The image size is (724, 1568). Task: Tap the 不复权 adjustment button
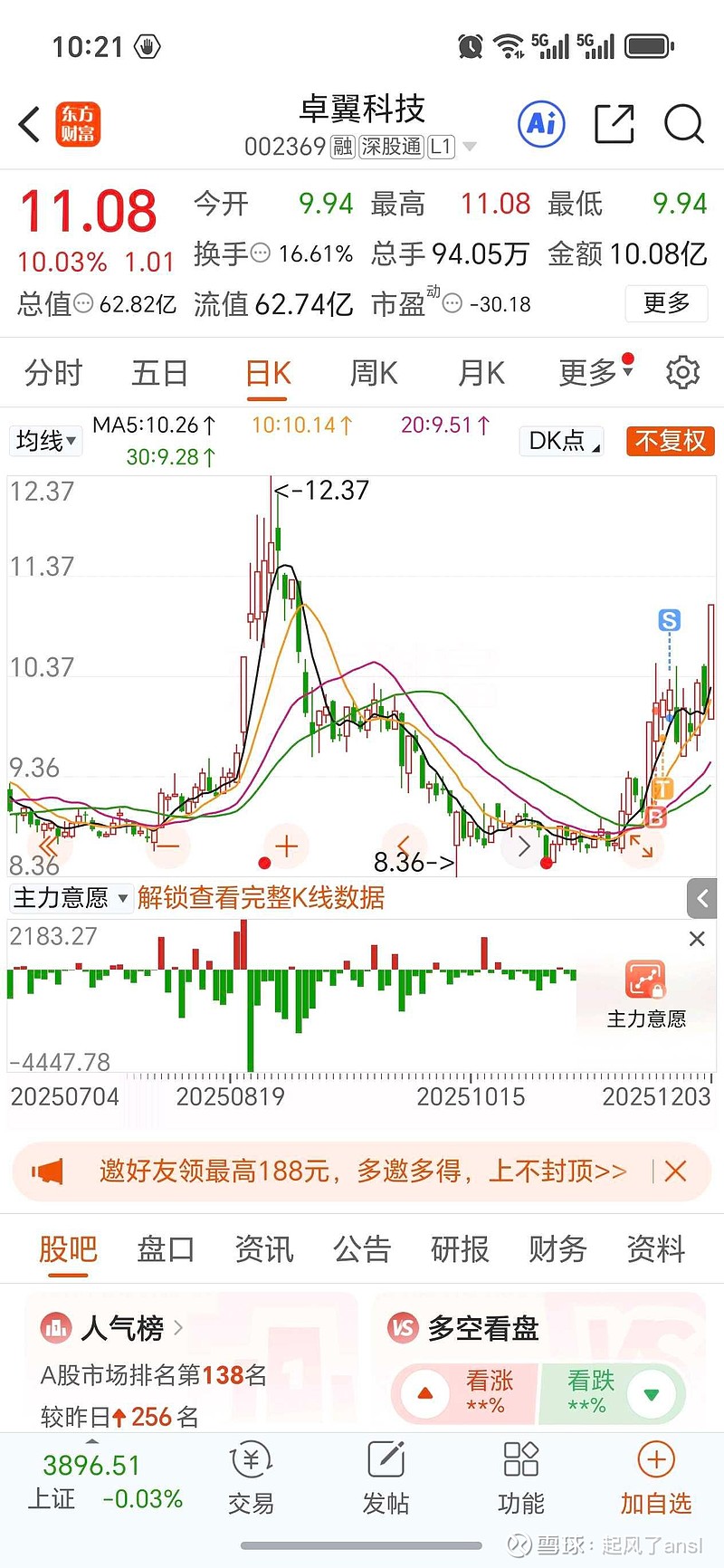[x=670, y=441]
